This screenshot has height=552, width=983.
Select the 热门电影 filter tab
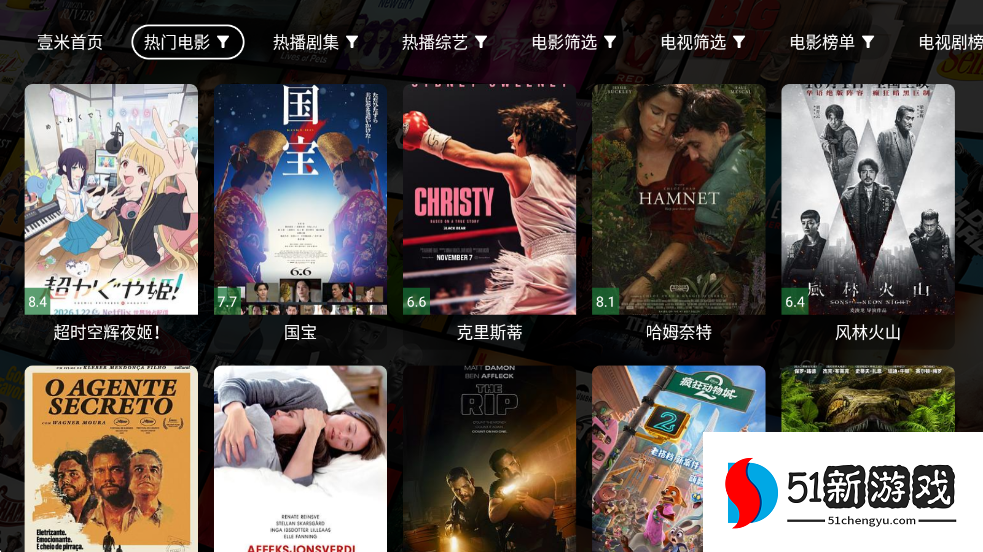coord(187,42)
